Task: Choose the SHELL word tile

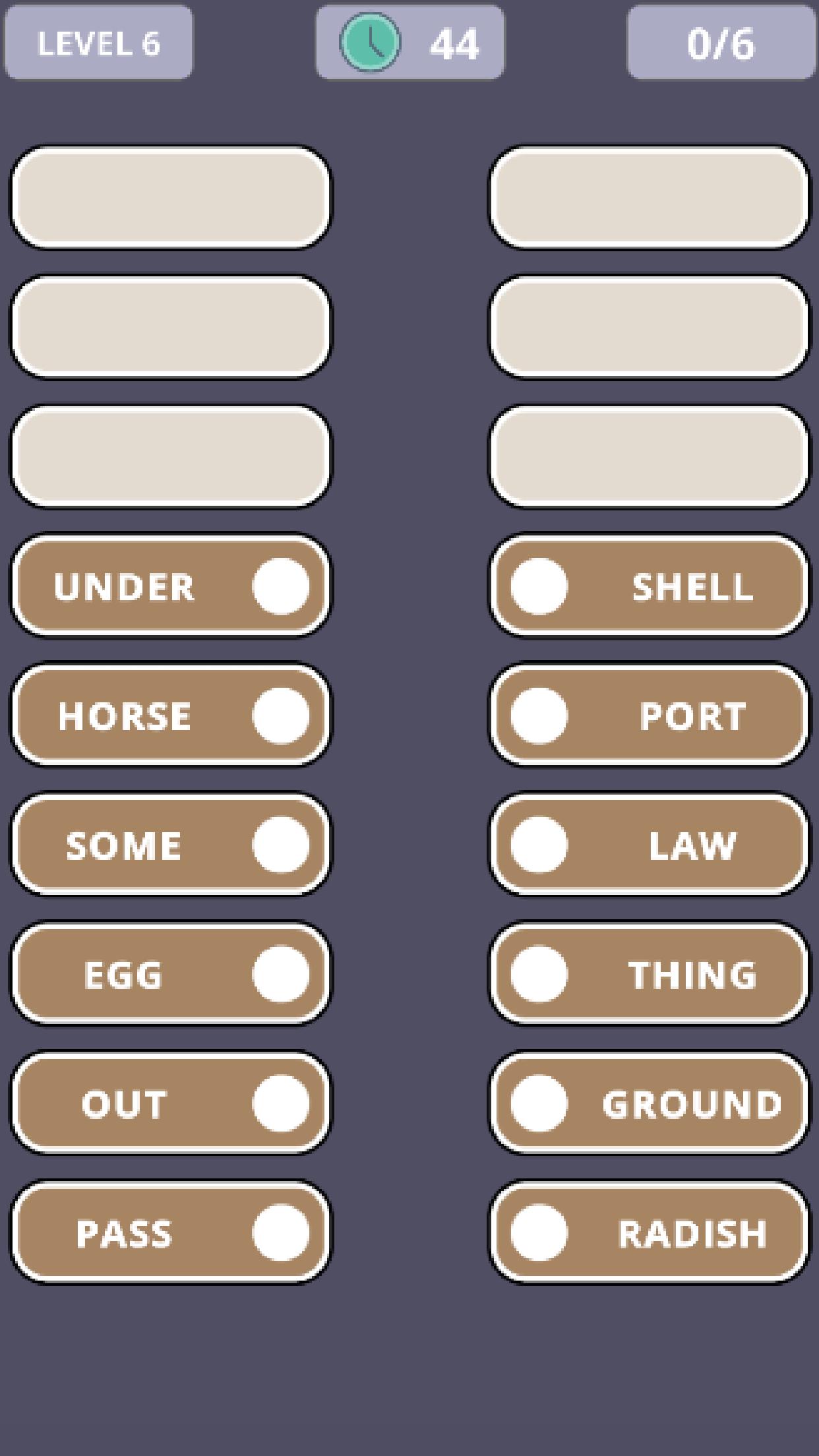Action: coord(649,586)
